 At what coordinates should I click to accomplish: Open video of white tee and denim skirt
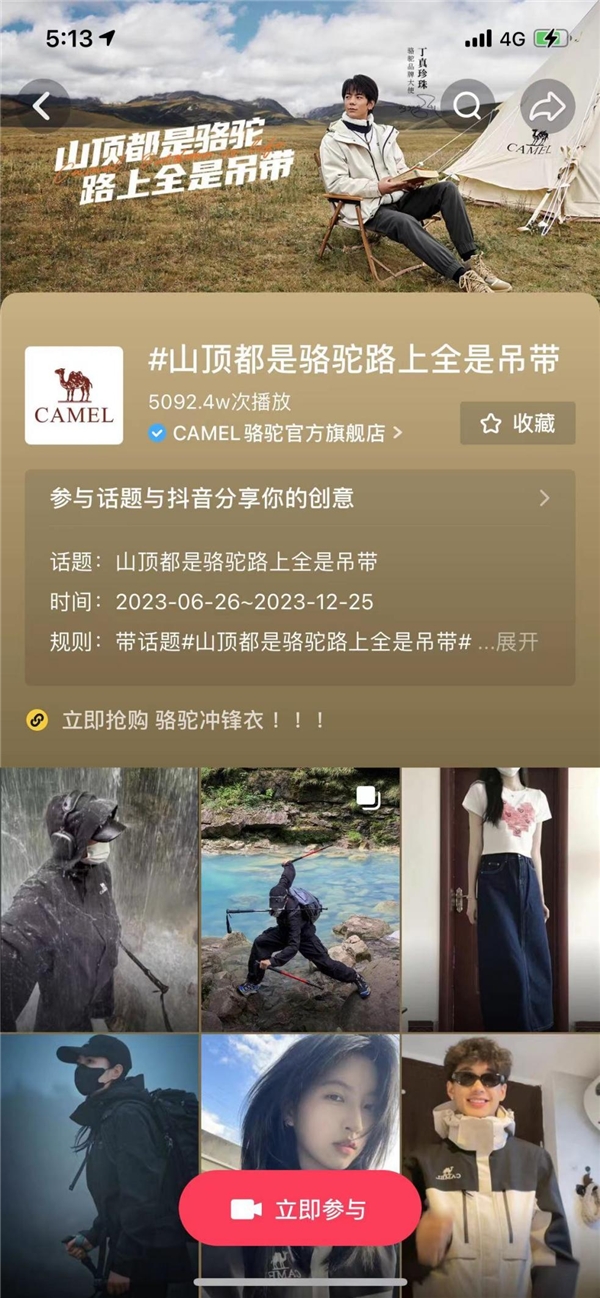501,898
